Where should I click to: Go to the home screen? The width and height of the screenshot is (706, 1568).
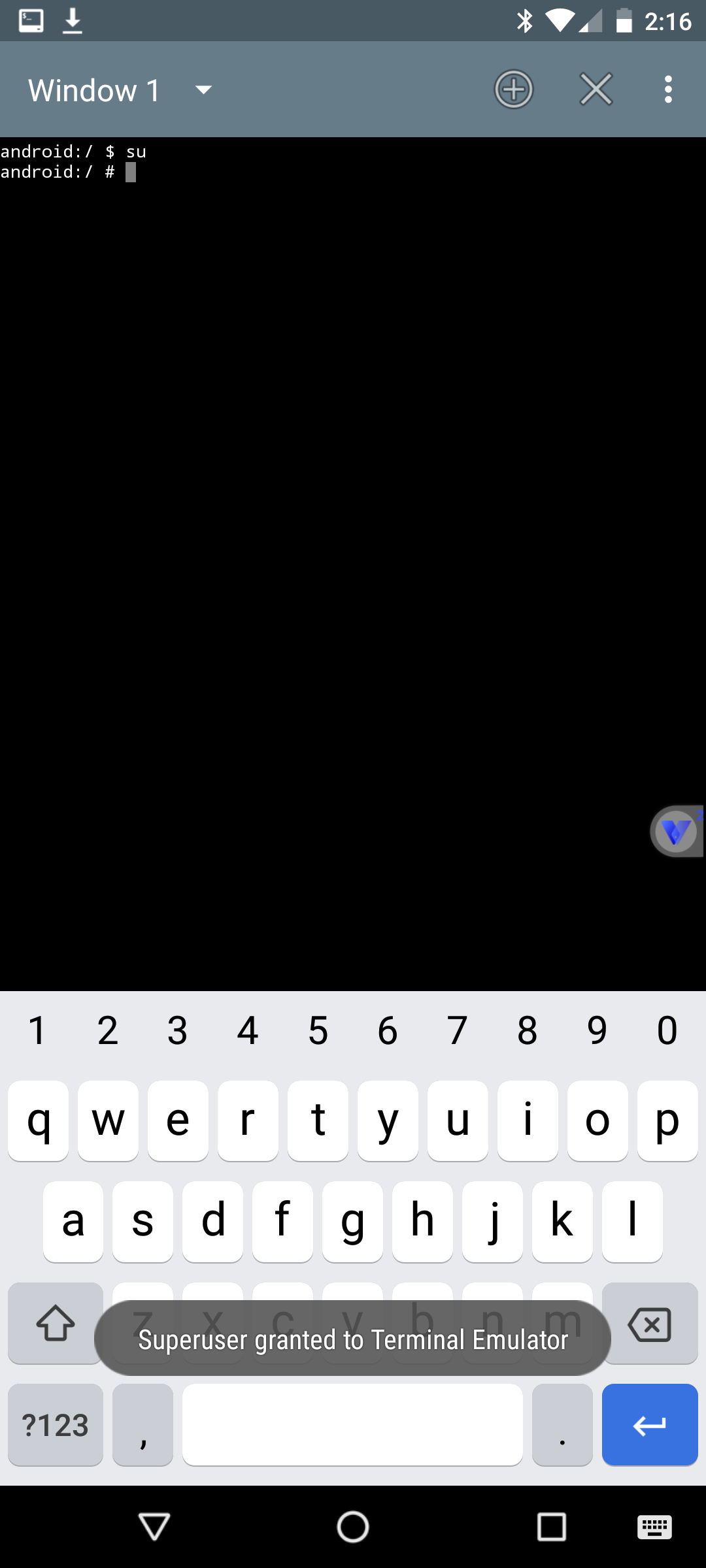[353, 1527]
